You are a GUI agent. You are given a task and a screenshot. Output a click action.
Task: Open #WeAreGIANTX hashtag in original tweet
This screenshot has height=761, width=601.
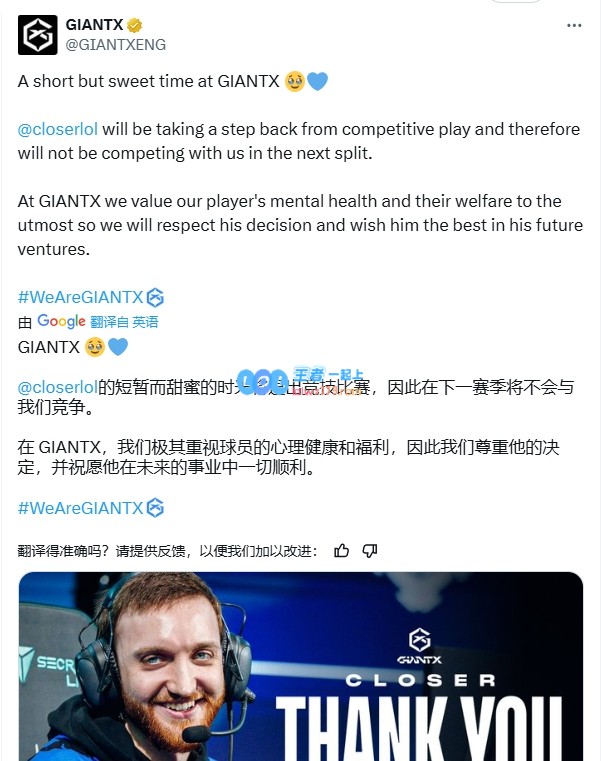[x=80, y=297]
